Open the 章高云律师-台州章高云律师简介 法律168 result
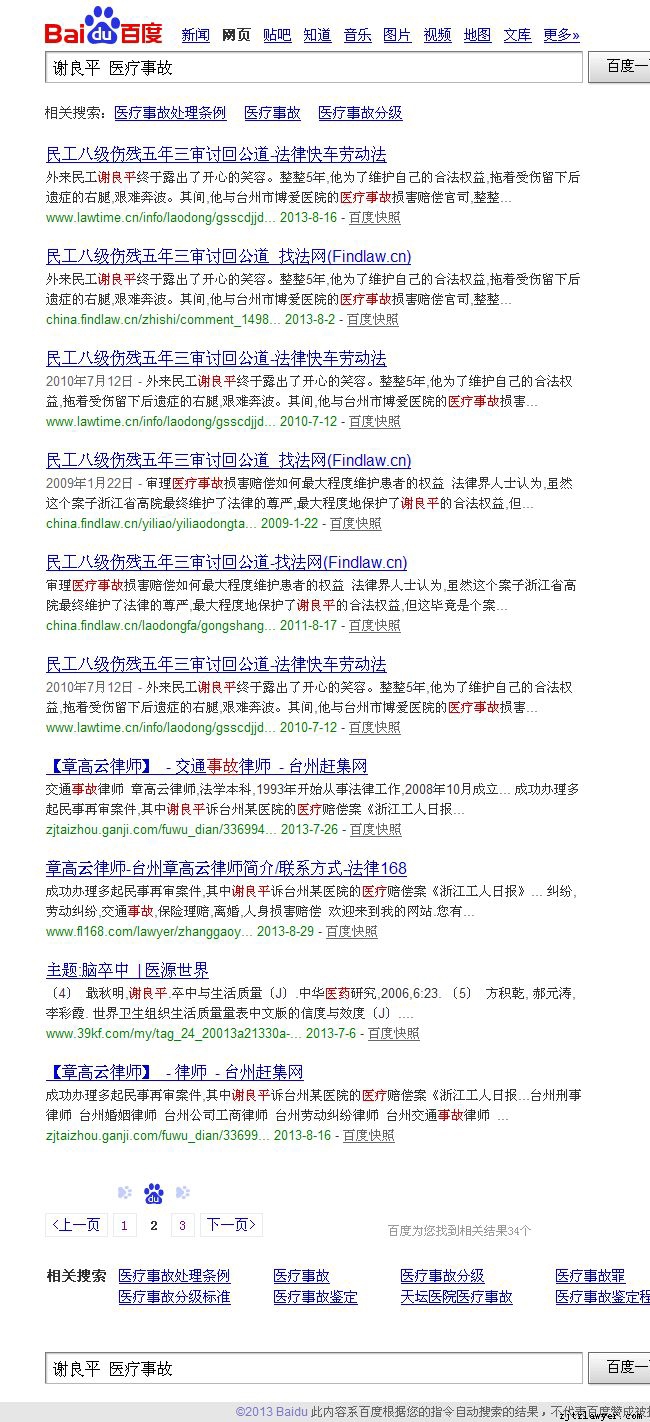 pos(226,869)
